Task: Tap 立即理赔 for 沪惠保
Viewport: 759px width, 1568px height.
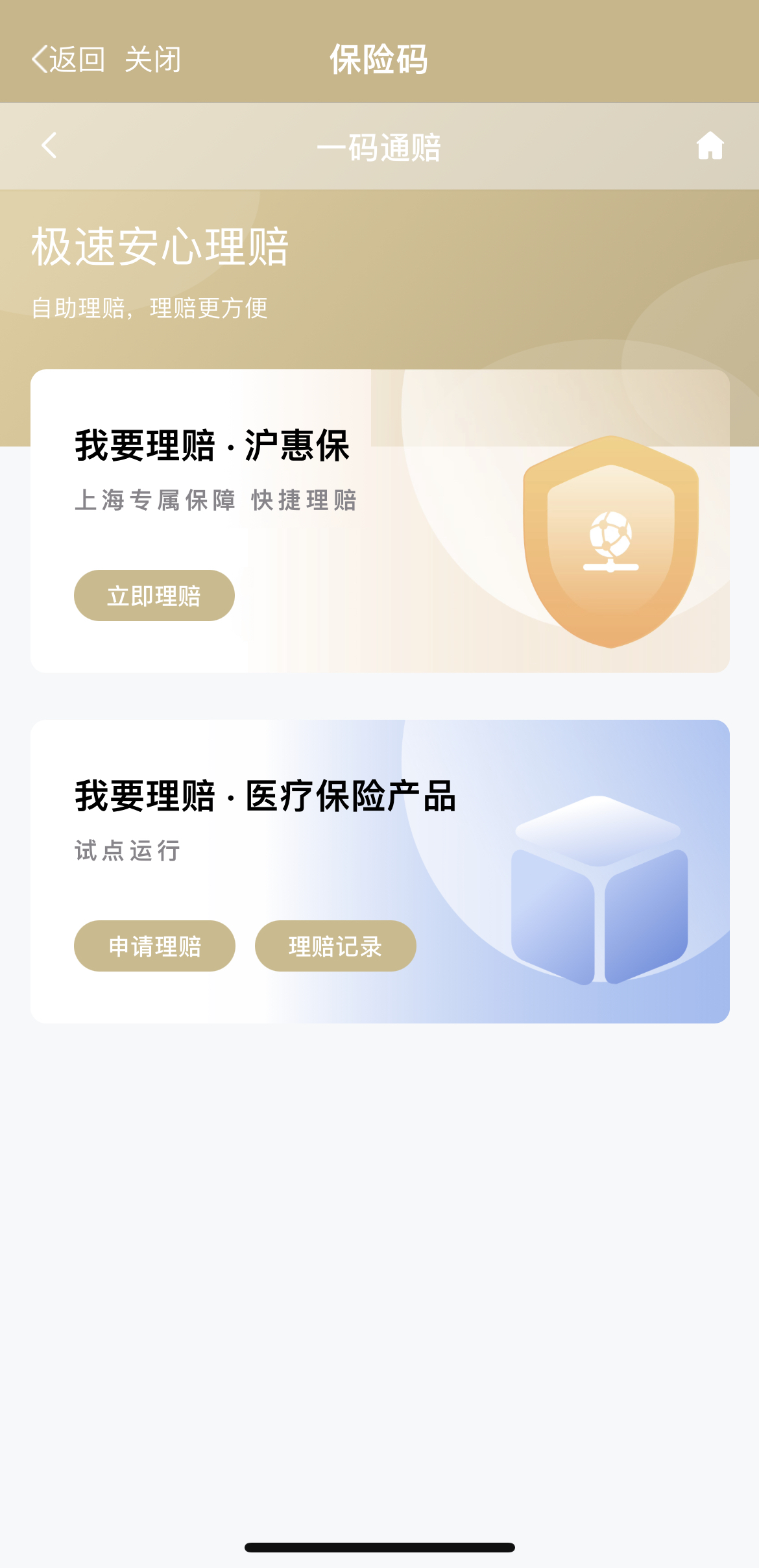Action: point(154,596)
